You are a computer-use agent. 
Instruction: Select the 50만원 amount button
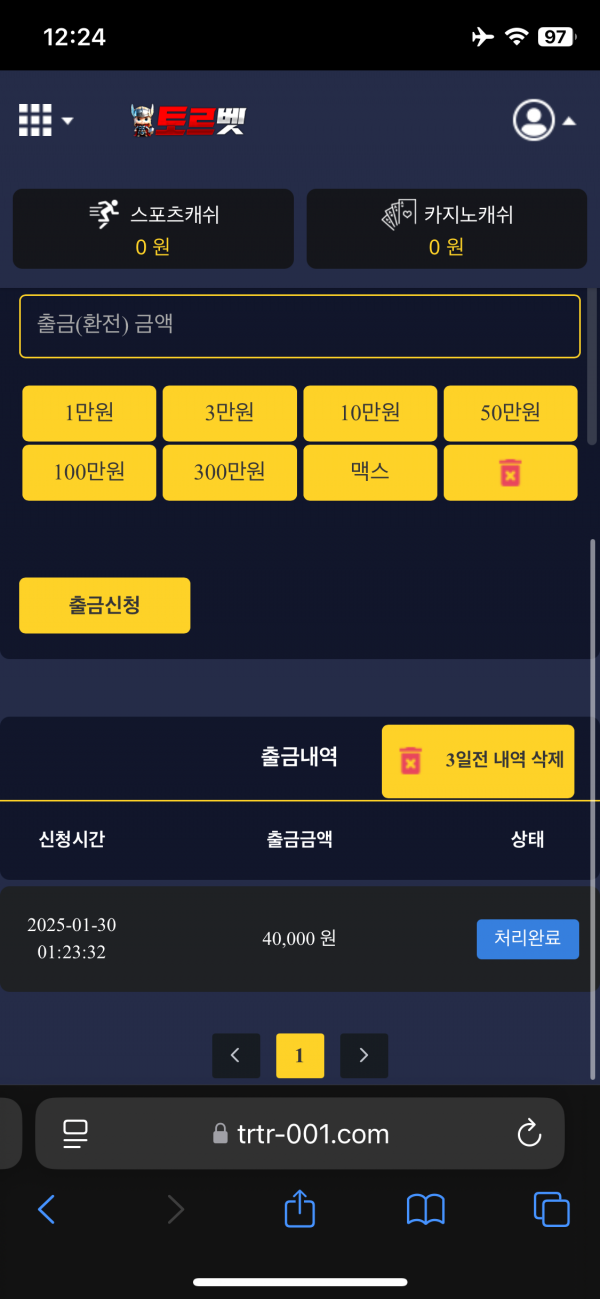(510, 413)
